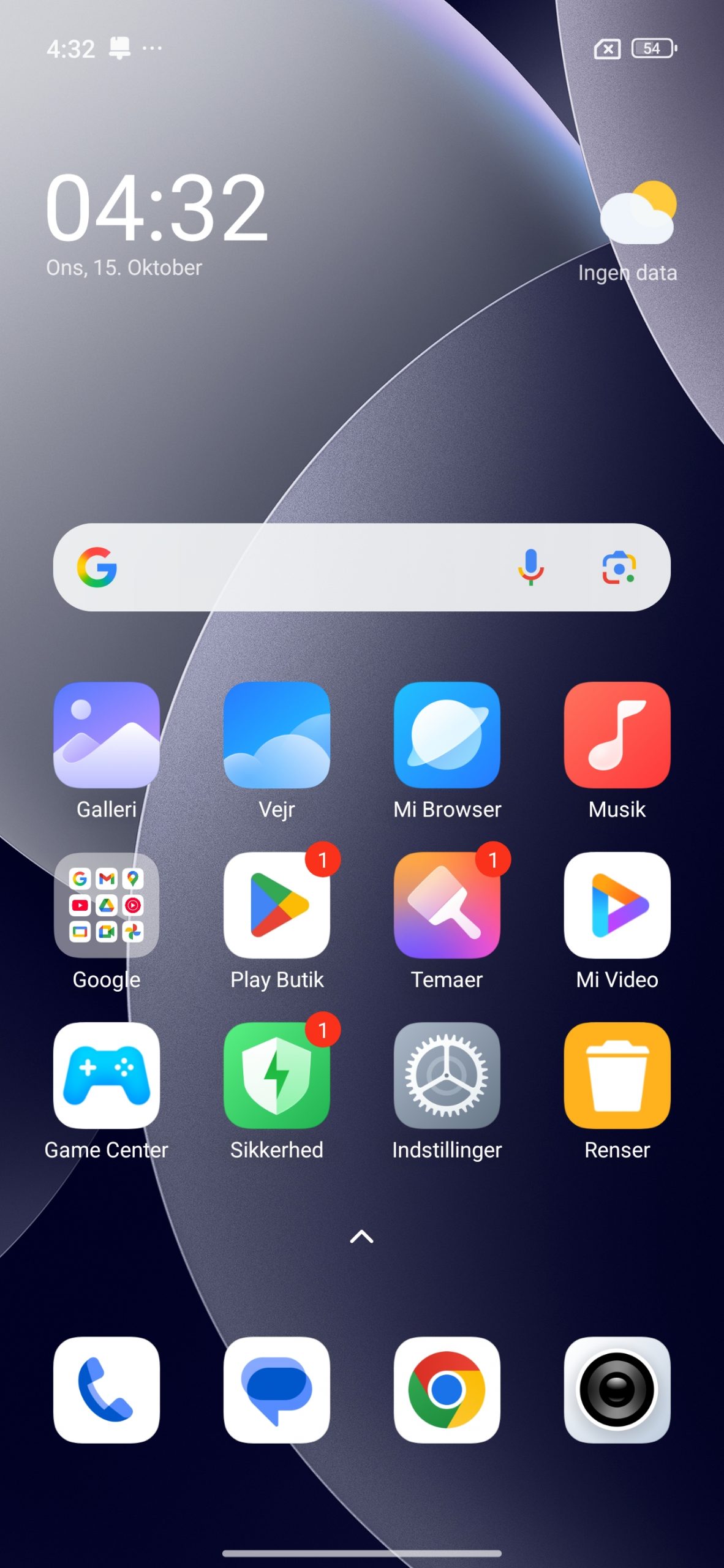Open the Messages app in dock
Screen dimensions: 724x1568
click(x=277, y=1390)
